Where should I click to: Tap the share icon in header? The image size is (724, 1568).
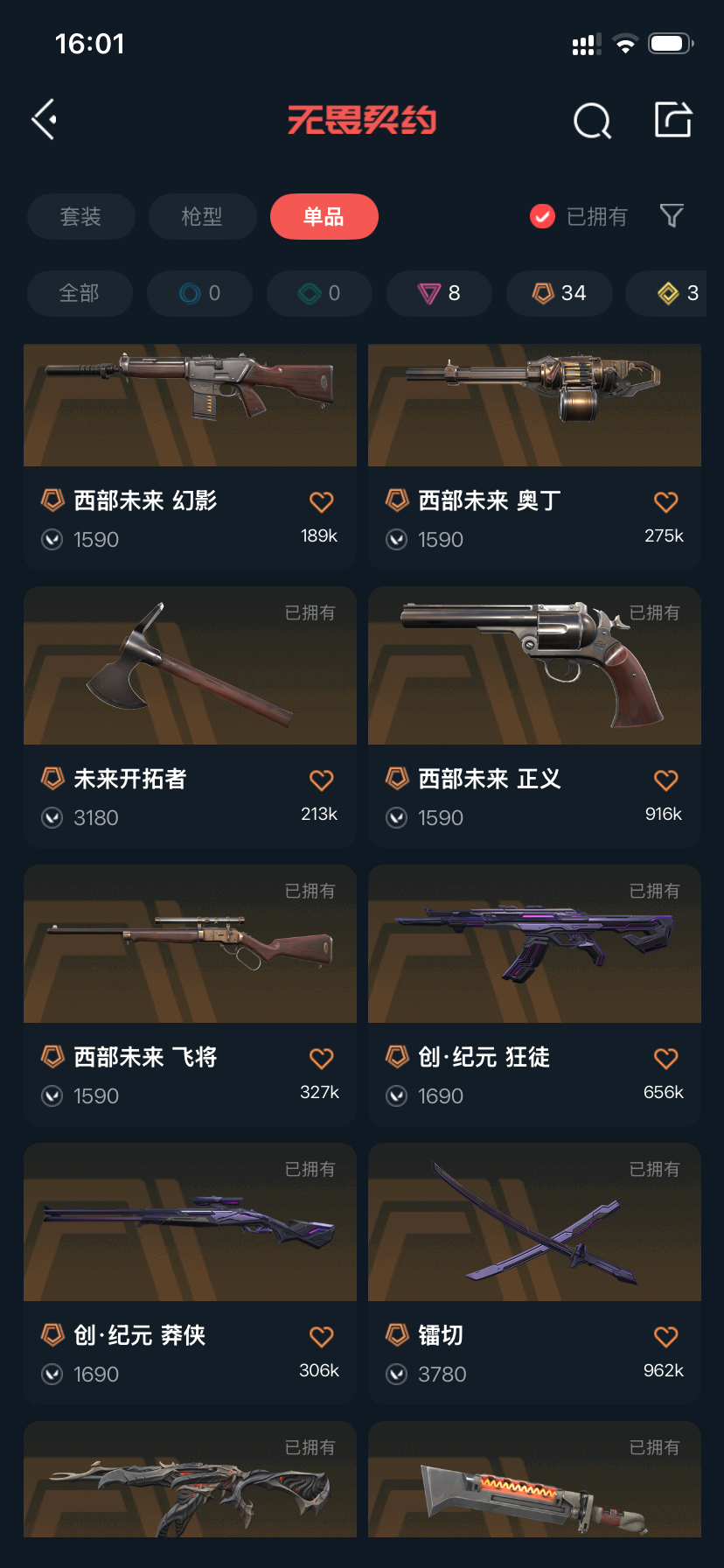pos(673,120)
